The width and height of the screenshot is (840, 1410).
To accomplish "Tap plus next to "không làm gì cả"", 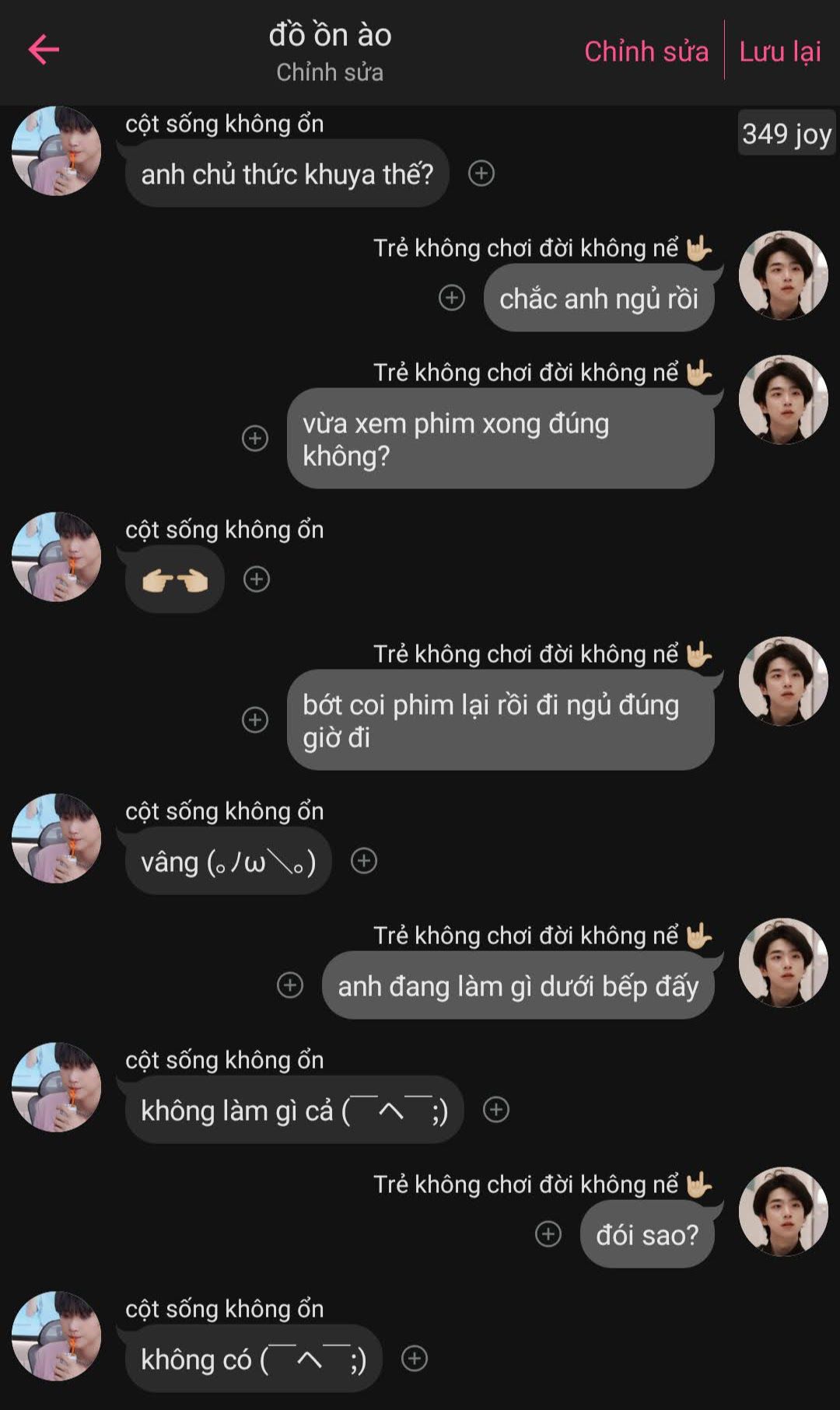I will tap(496, 1110).
